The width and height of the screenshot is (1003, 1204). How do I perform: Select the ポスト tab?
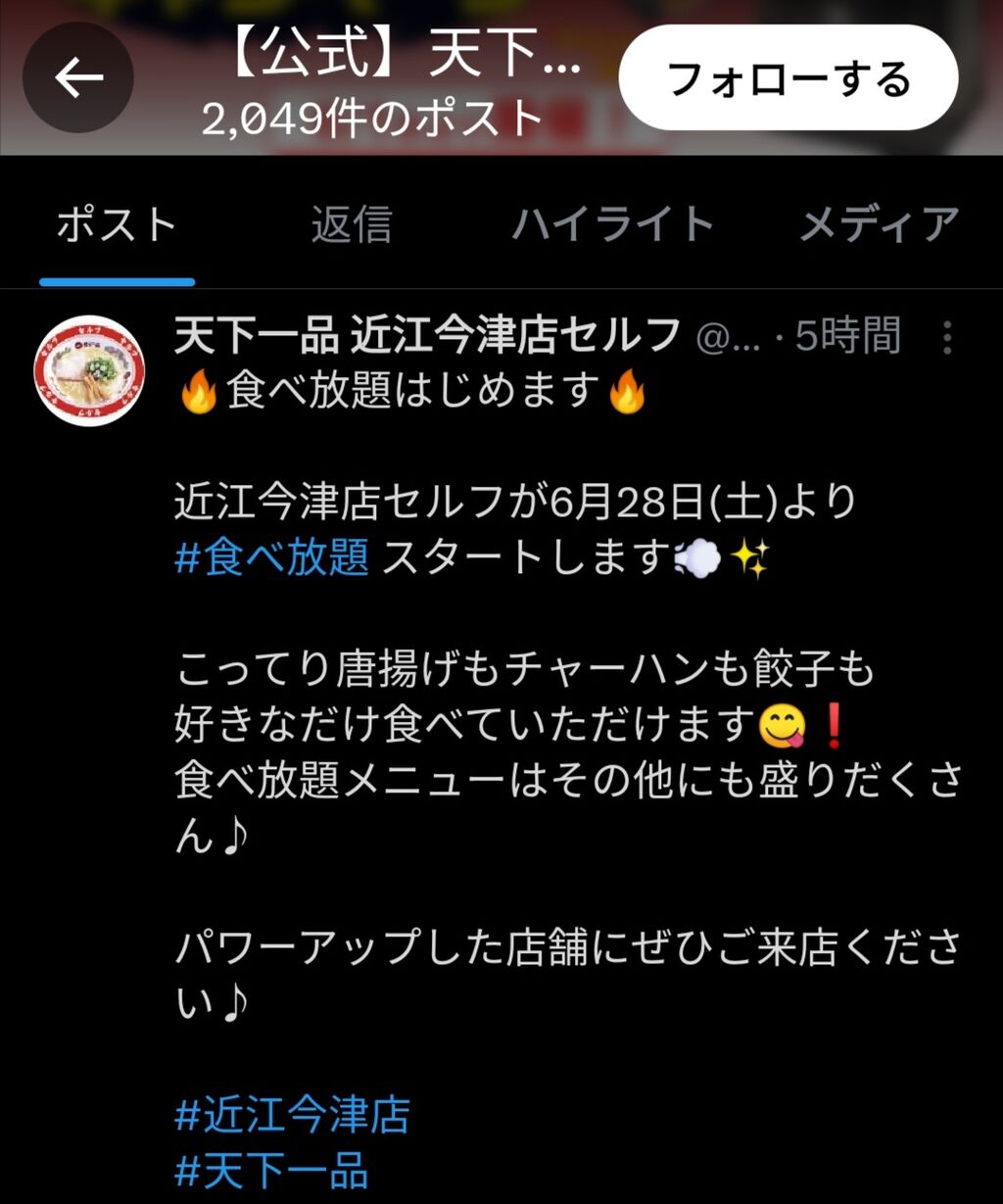pyautogui.click(x=117, y=224)
